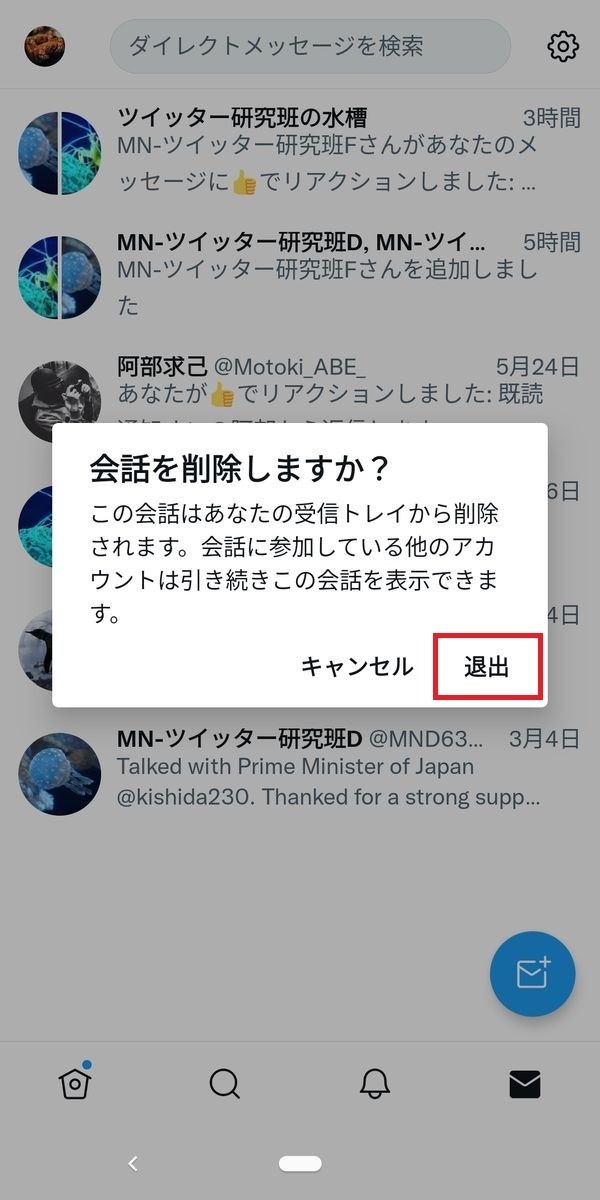
Task: Open the Notifications bell tab
Action: 375,1084
